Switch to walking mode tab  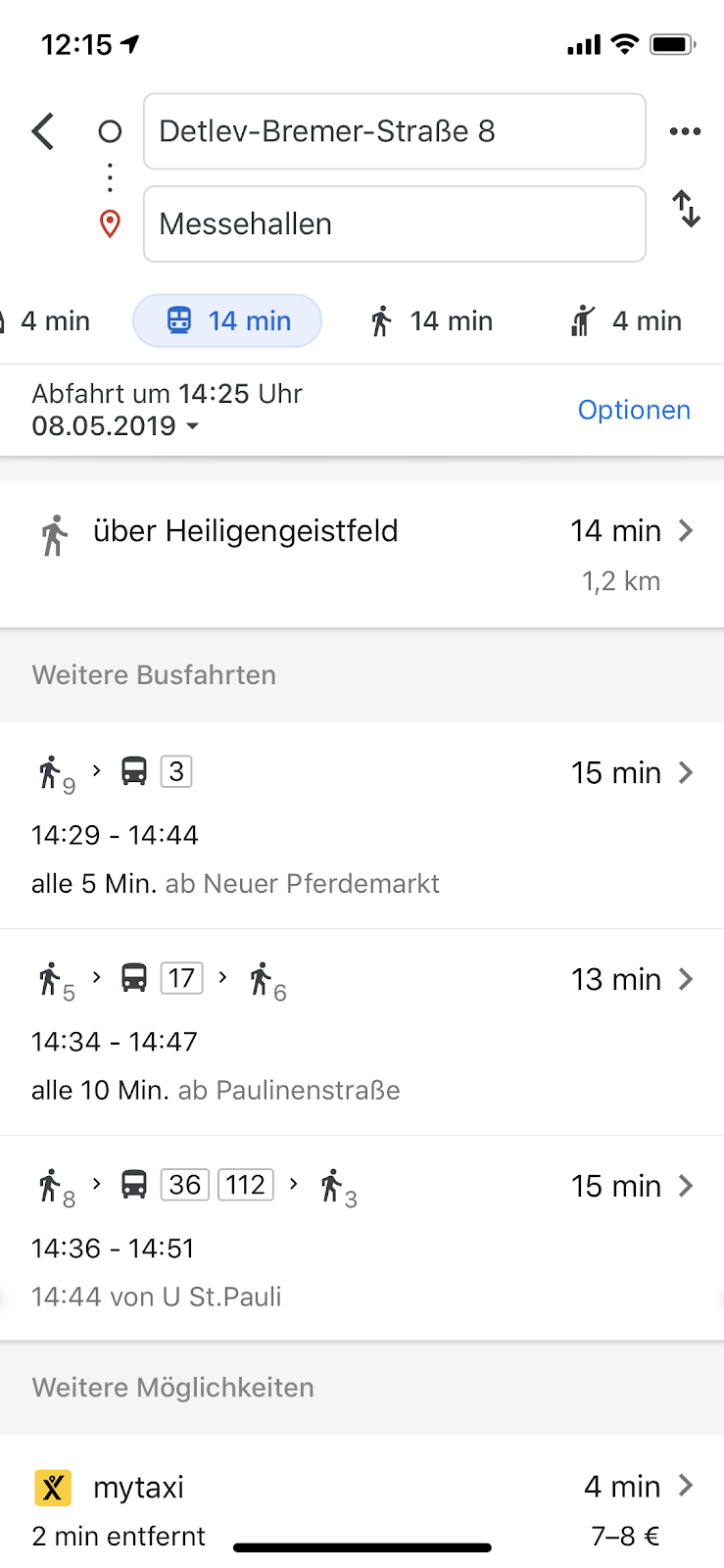click(x=431, y=320)
